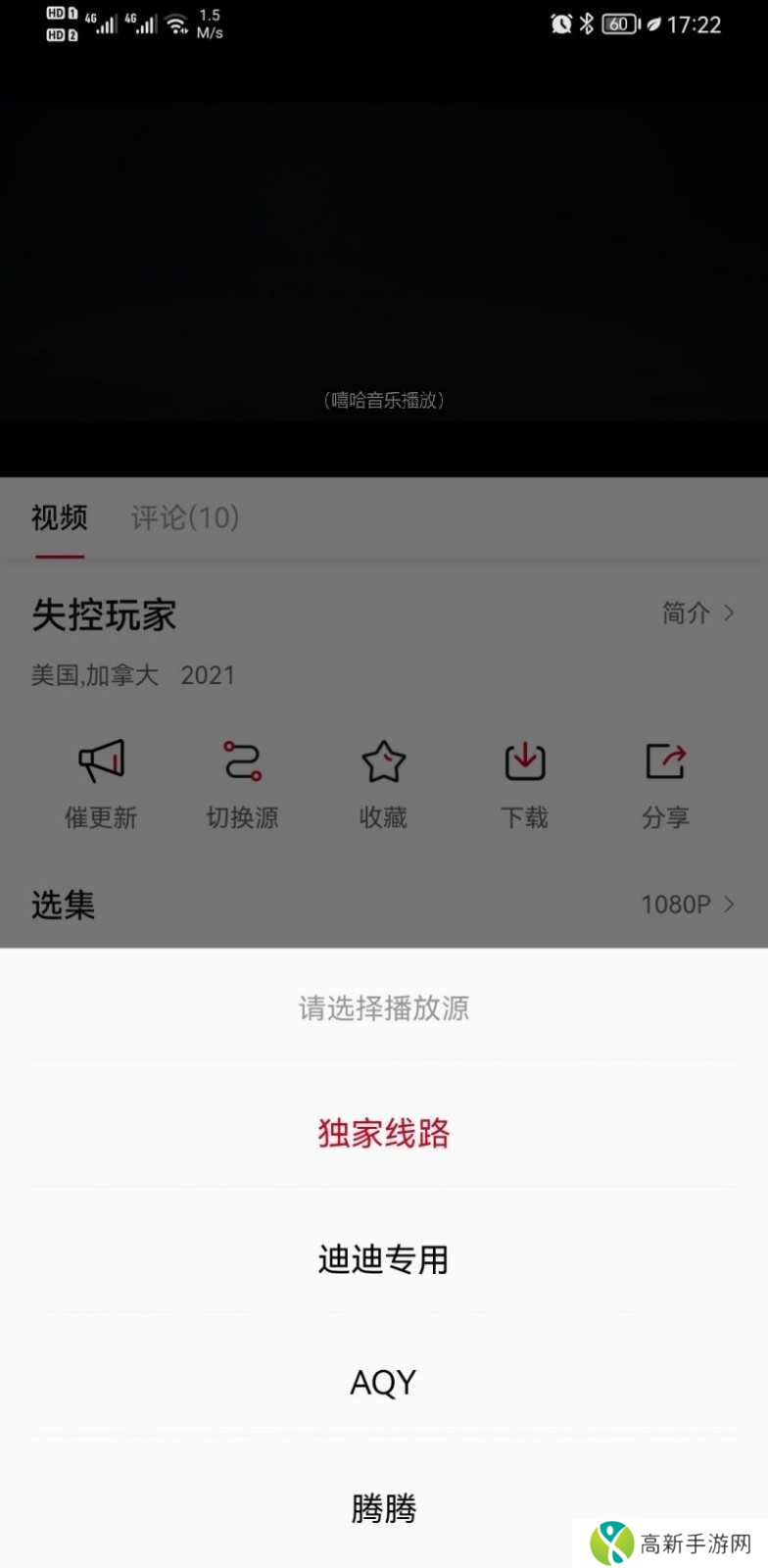Tap the alarm clock status bar icon
Viewport: 768px width, 1568px height.
pos(560,24)
